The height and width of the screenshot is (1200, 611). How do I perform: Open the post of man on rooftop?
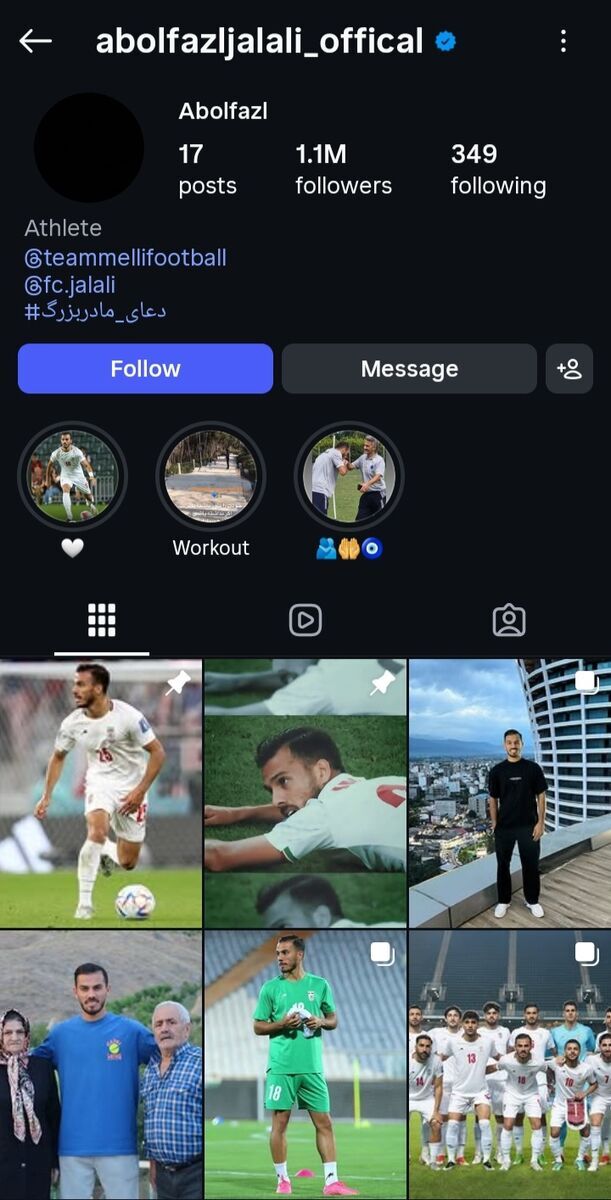[510, 793]
